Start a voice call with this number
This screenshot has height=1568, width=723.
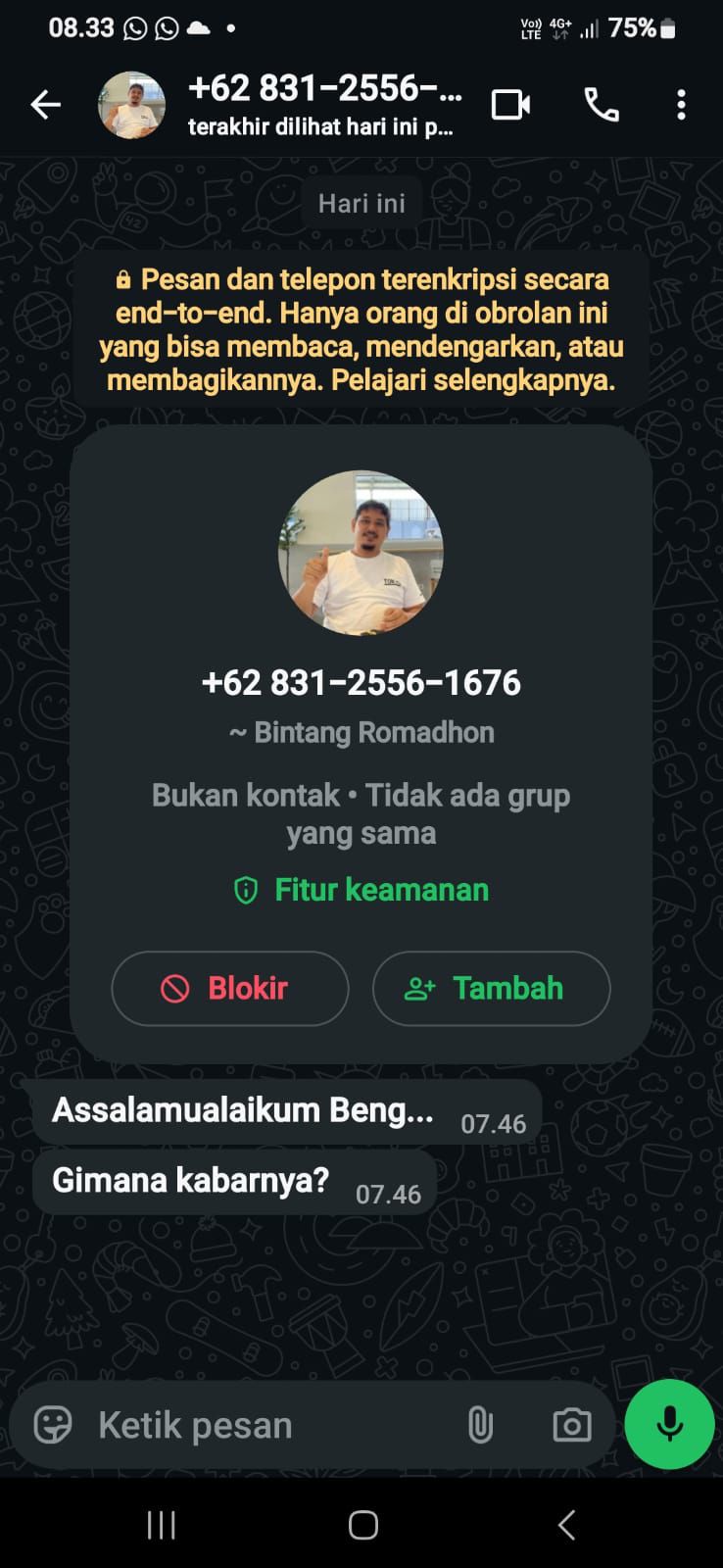[602, 105]
